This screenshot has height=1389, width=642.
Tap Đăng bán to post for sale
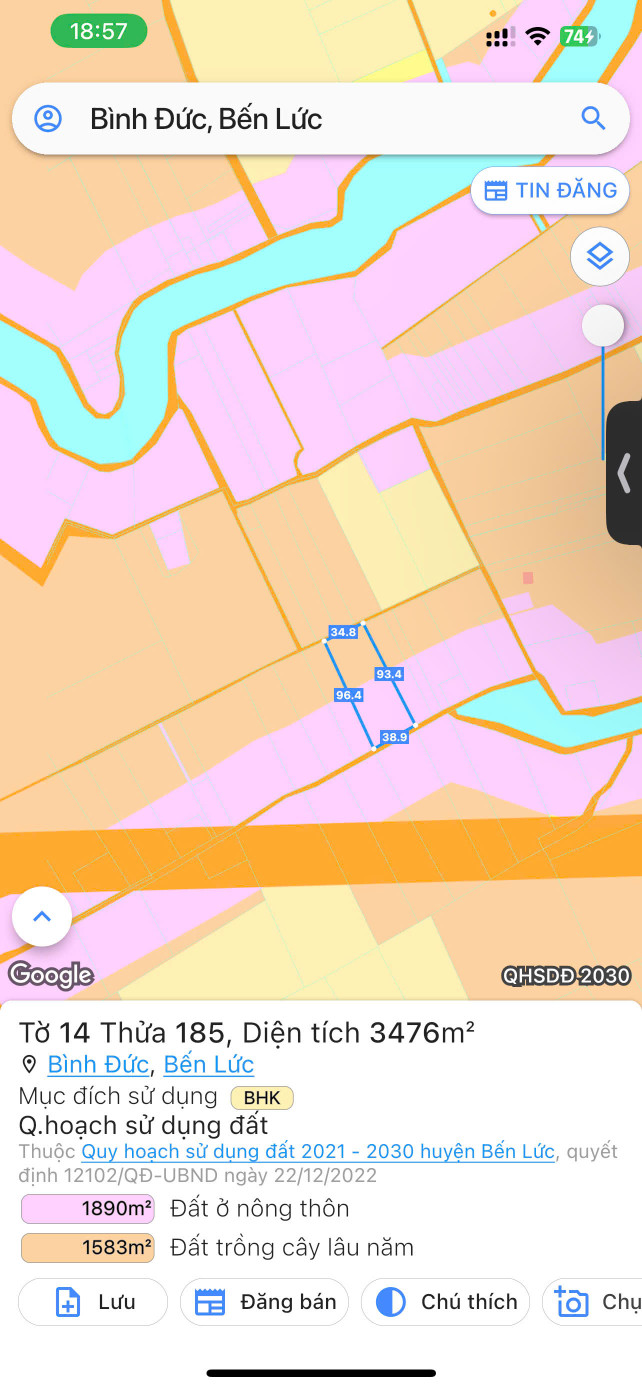[265, 1302]
